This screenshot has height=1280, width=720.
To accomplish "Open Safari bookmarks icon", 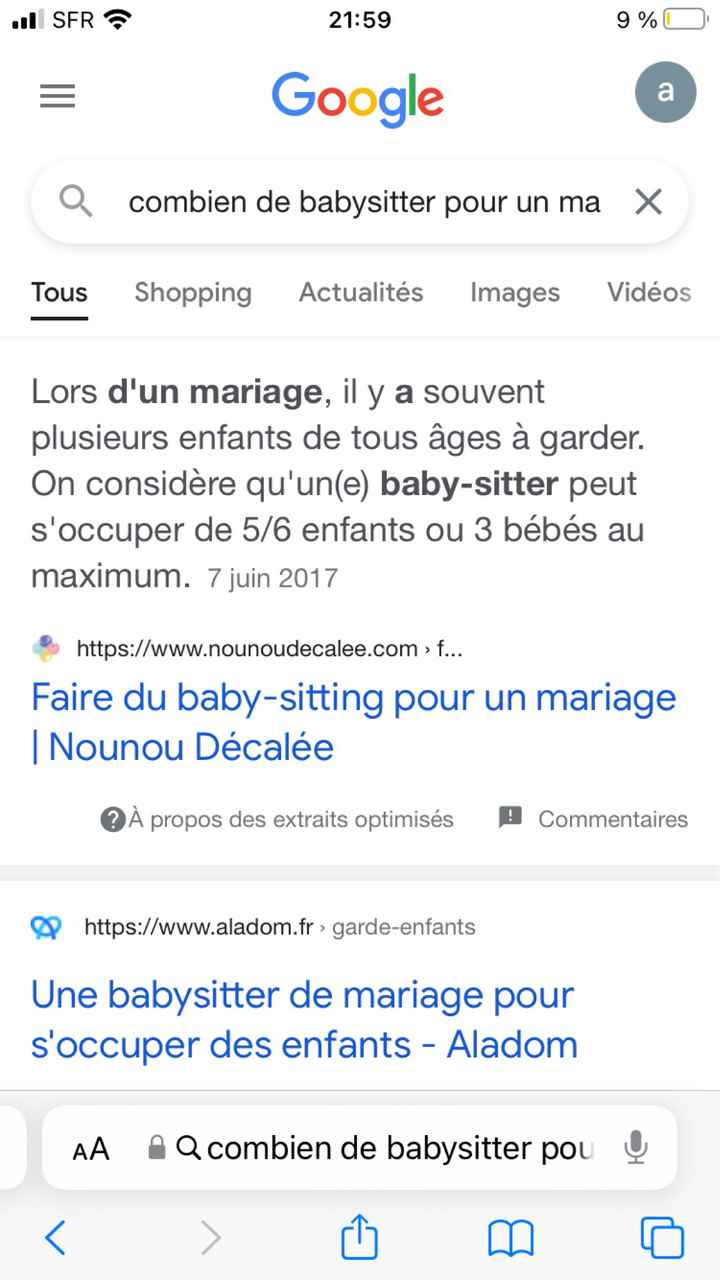I will click(x=510, y=1238).
